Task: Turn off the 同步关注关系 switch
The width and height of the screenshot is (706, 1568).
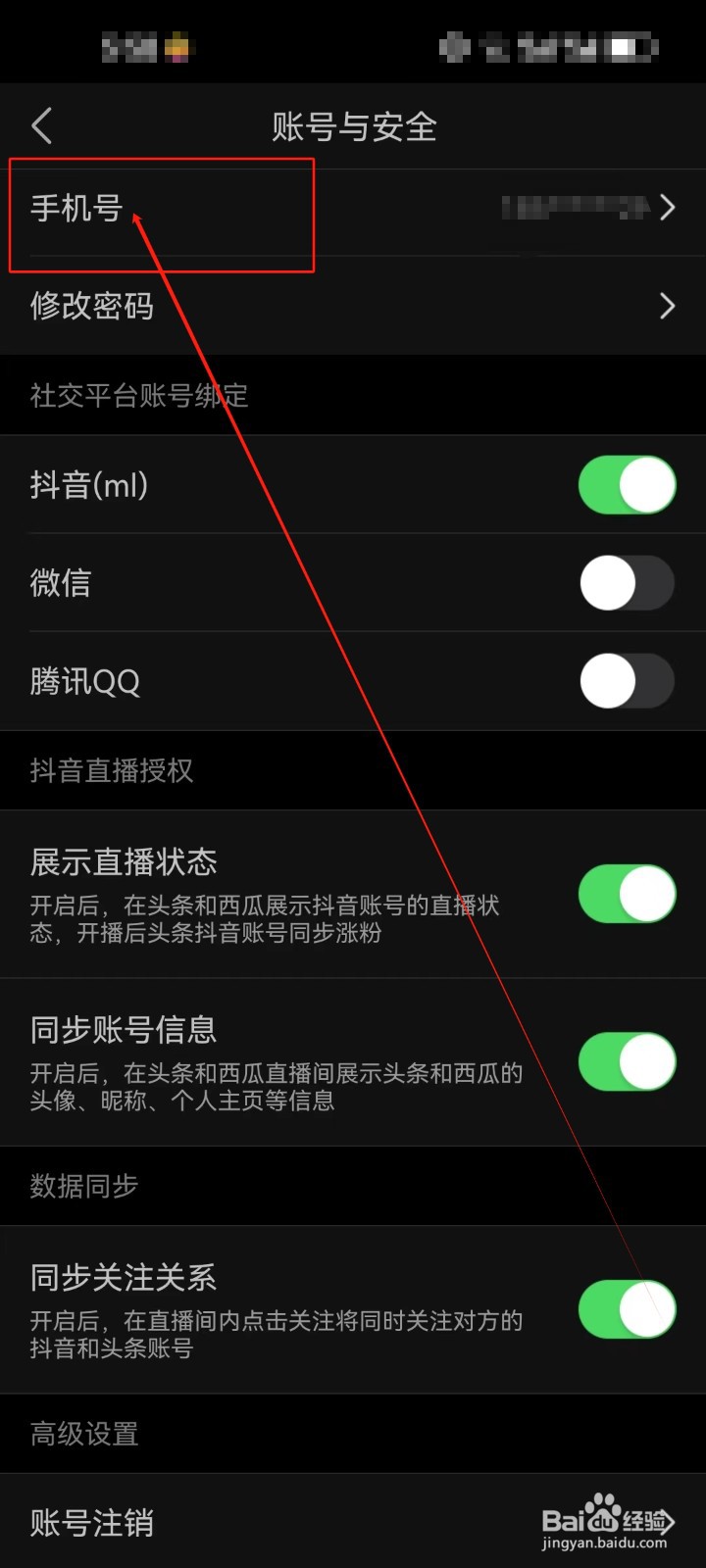Action: [627, 1310]
